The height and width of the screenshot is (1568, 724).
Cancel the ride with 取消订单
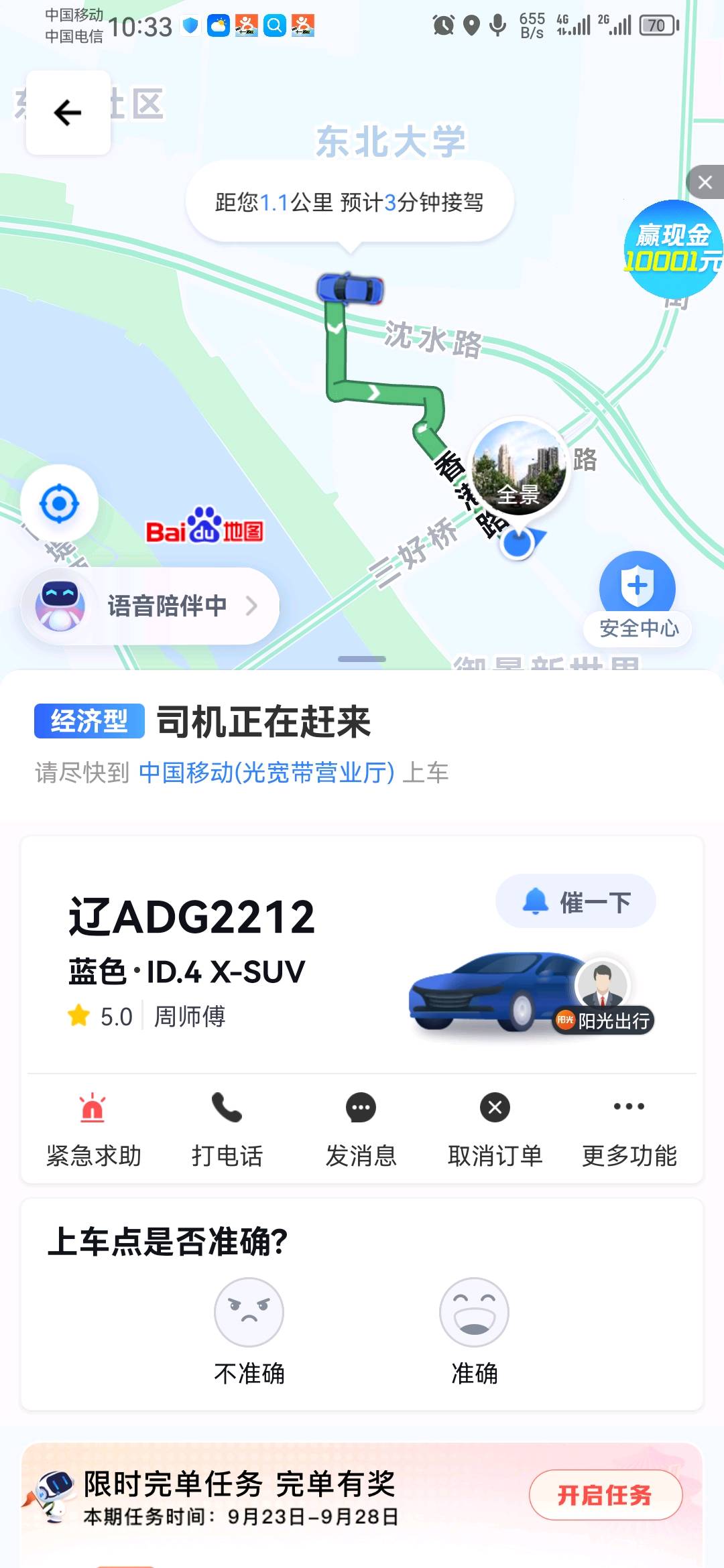(x=495, y=1128)
